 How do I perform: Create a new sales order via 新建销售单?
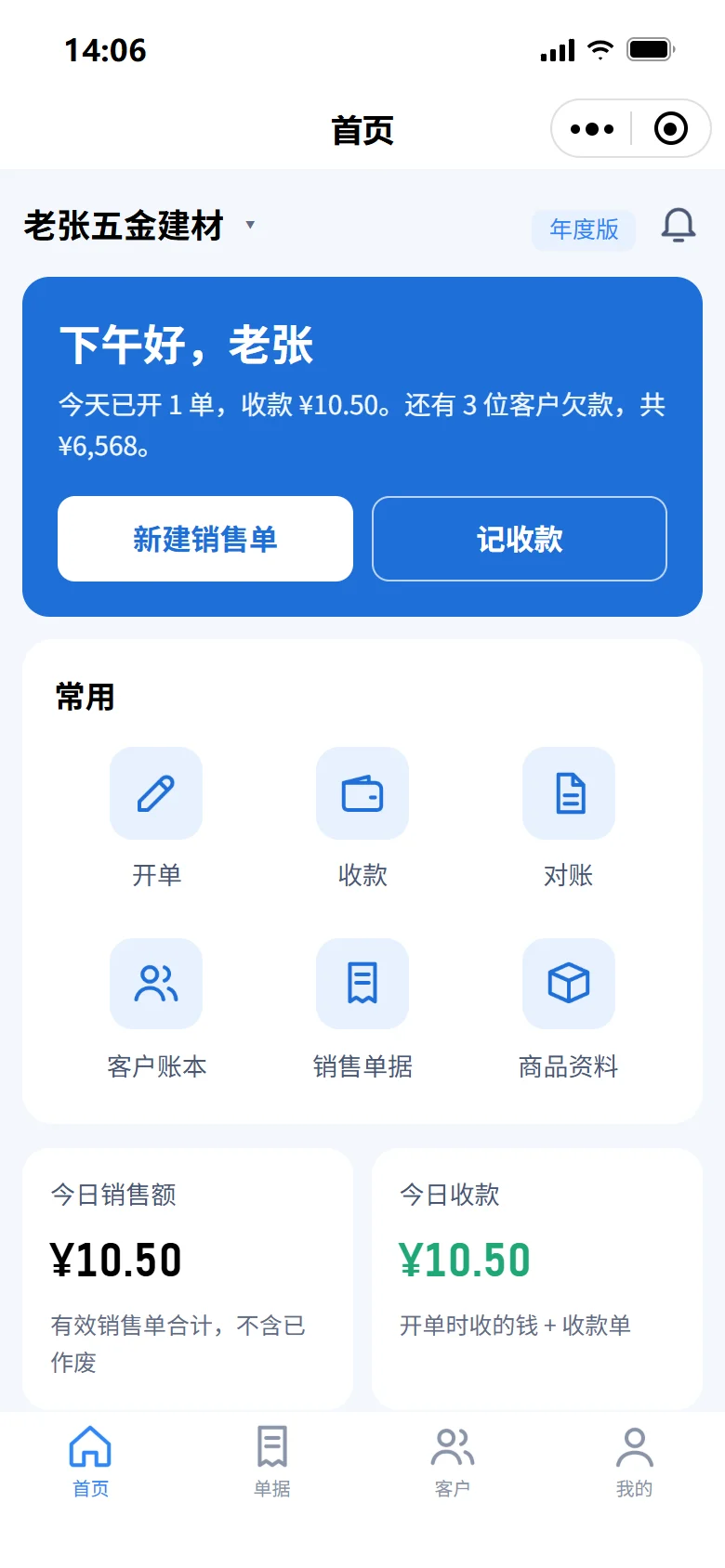205,539
